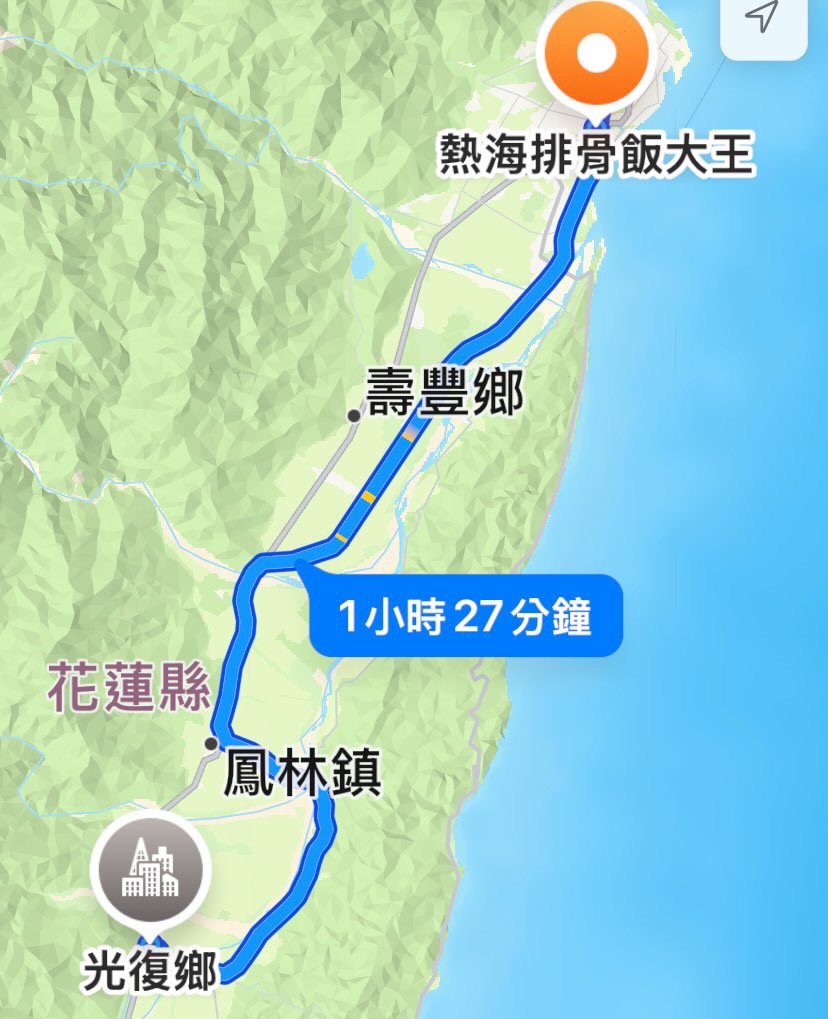This screenshot has width=828, height=1019.
Task: Tap the location arrow tracking button
Action: tap(763, 20)
